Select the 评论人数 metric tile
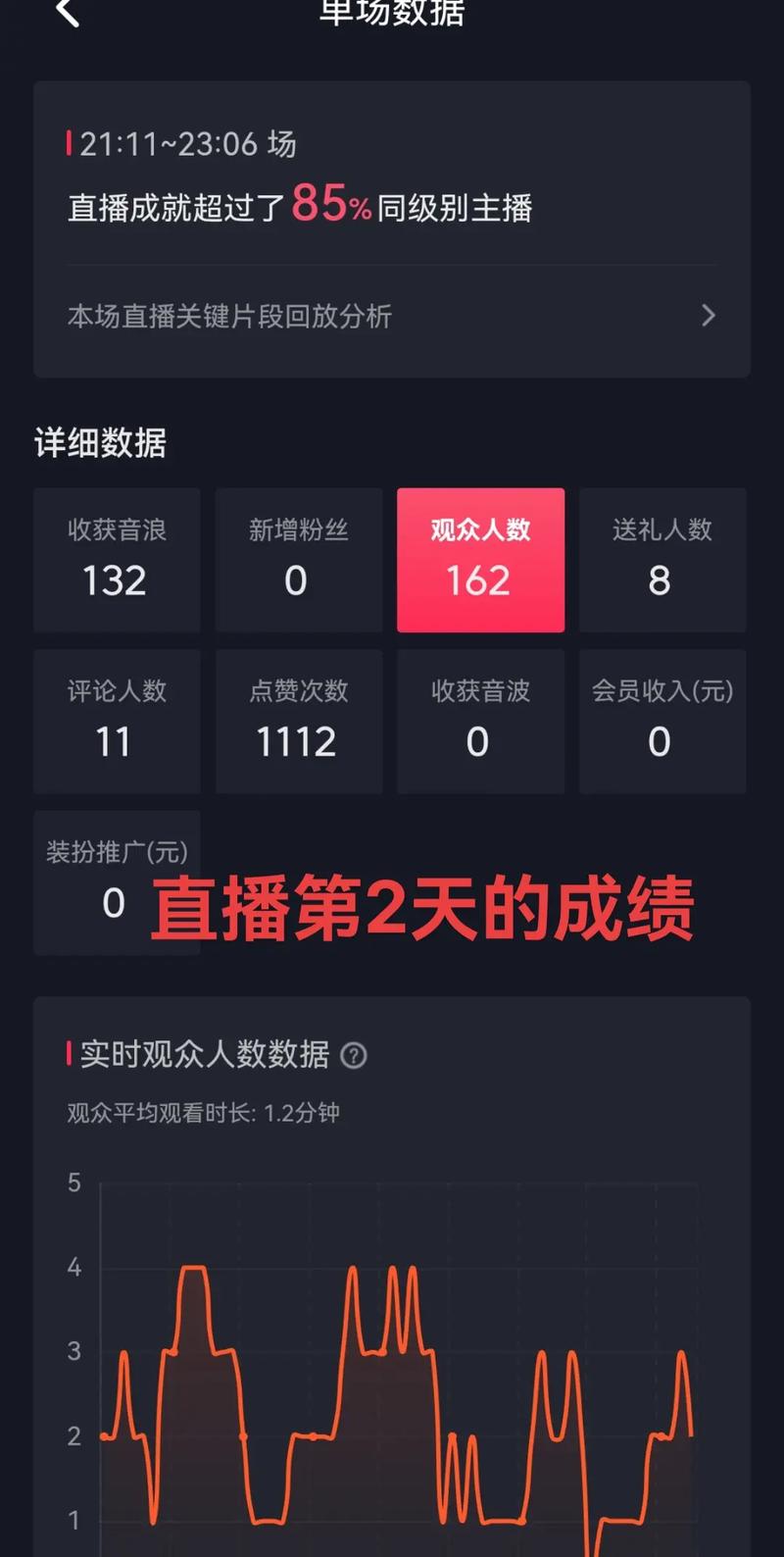Image resolution: width=784 pixels, height=1557 pixels. point(117,721)
